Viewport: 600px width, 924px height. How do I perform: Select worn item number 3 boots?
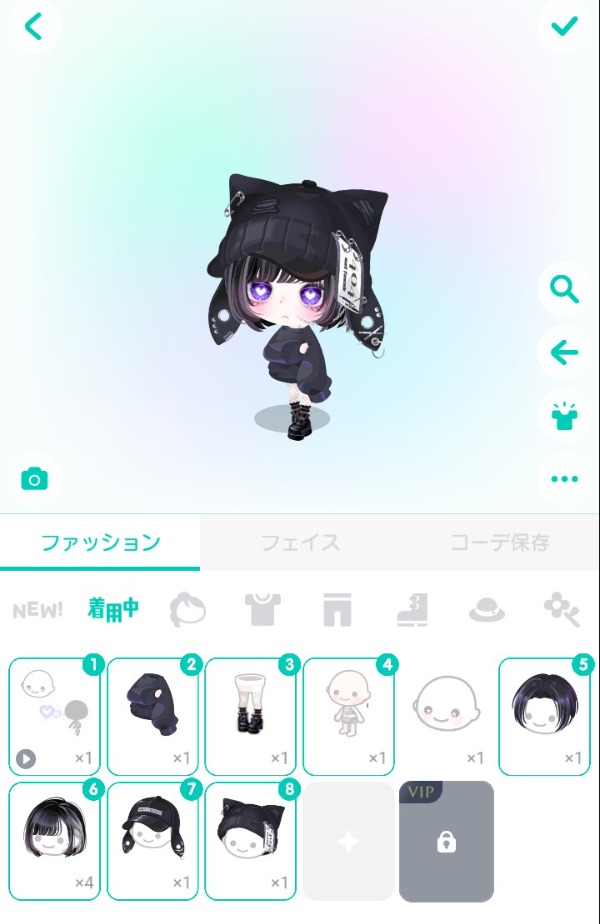tap(250, 716)
